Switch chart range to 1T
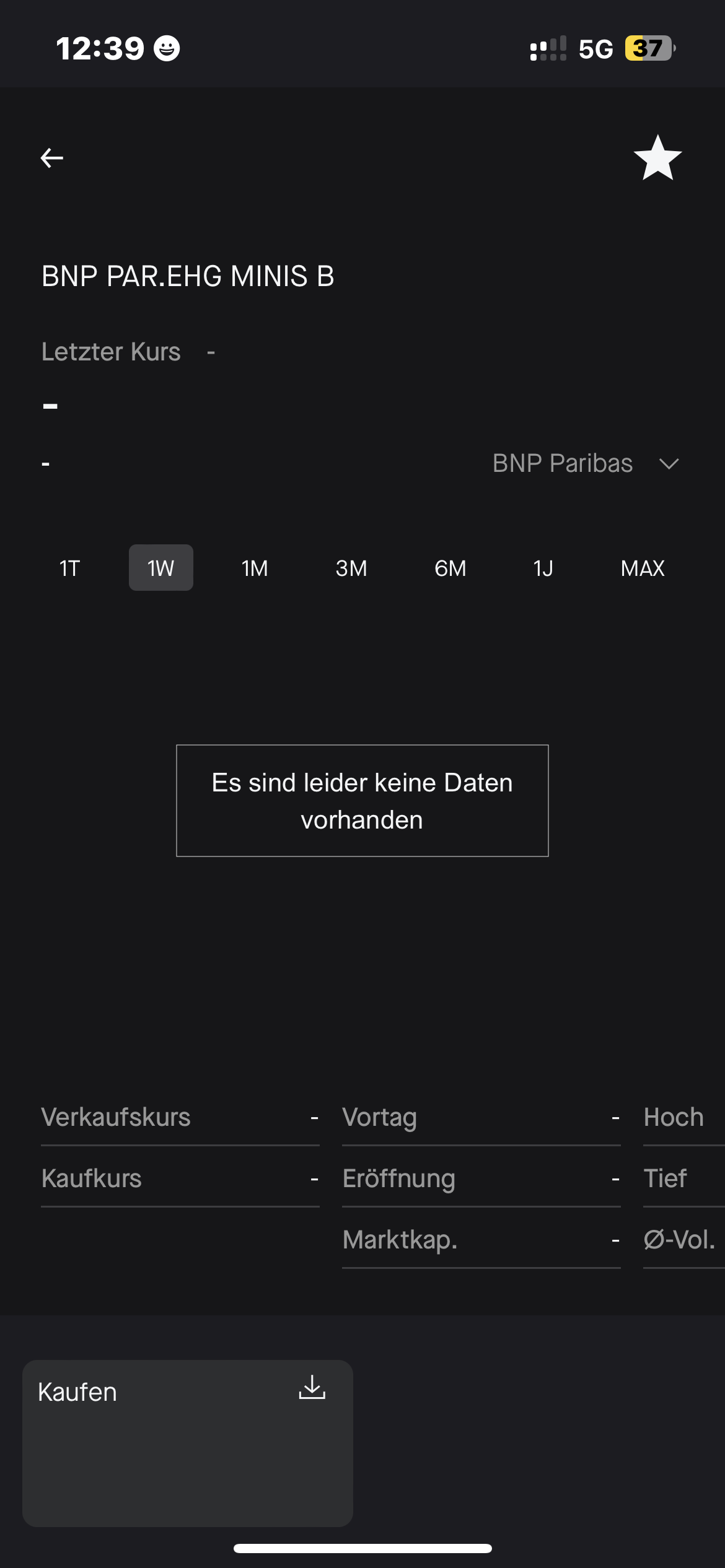This screenshot has width=725, height=1568. (70, 568)
